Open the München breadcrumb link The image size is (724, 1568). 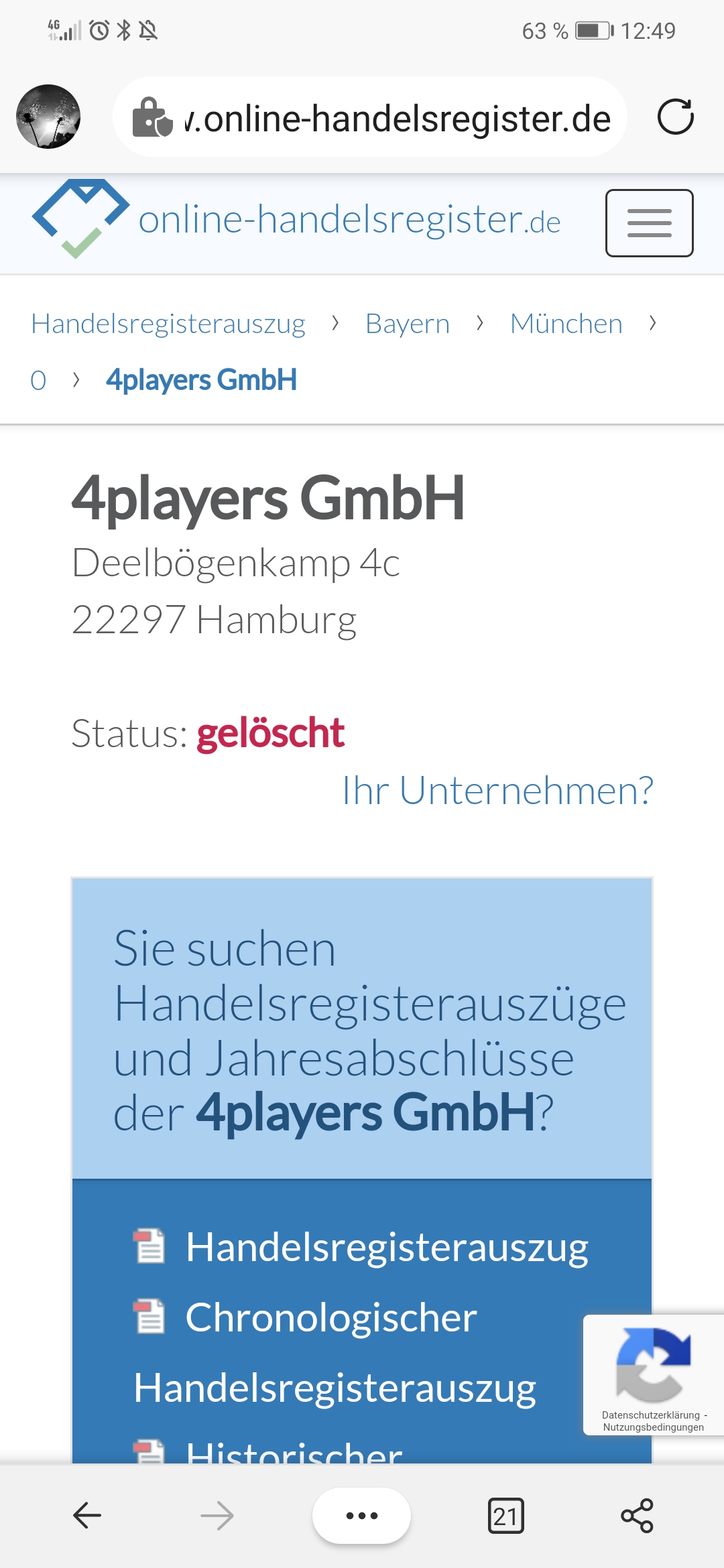point(566,324)
